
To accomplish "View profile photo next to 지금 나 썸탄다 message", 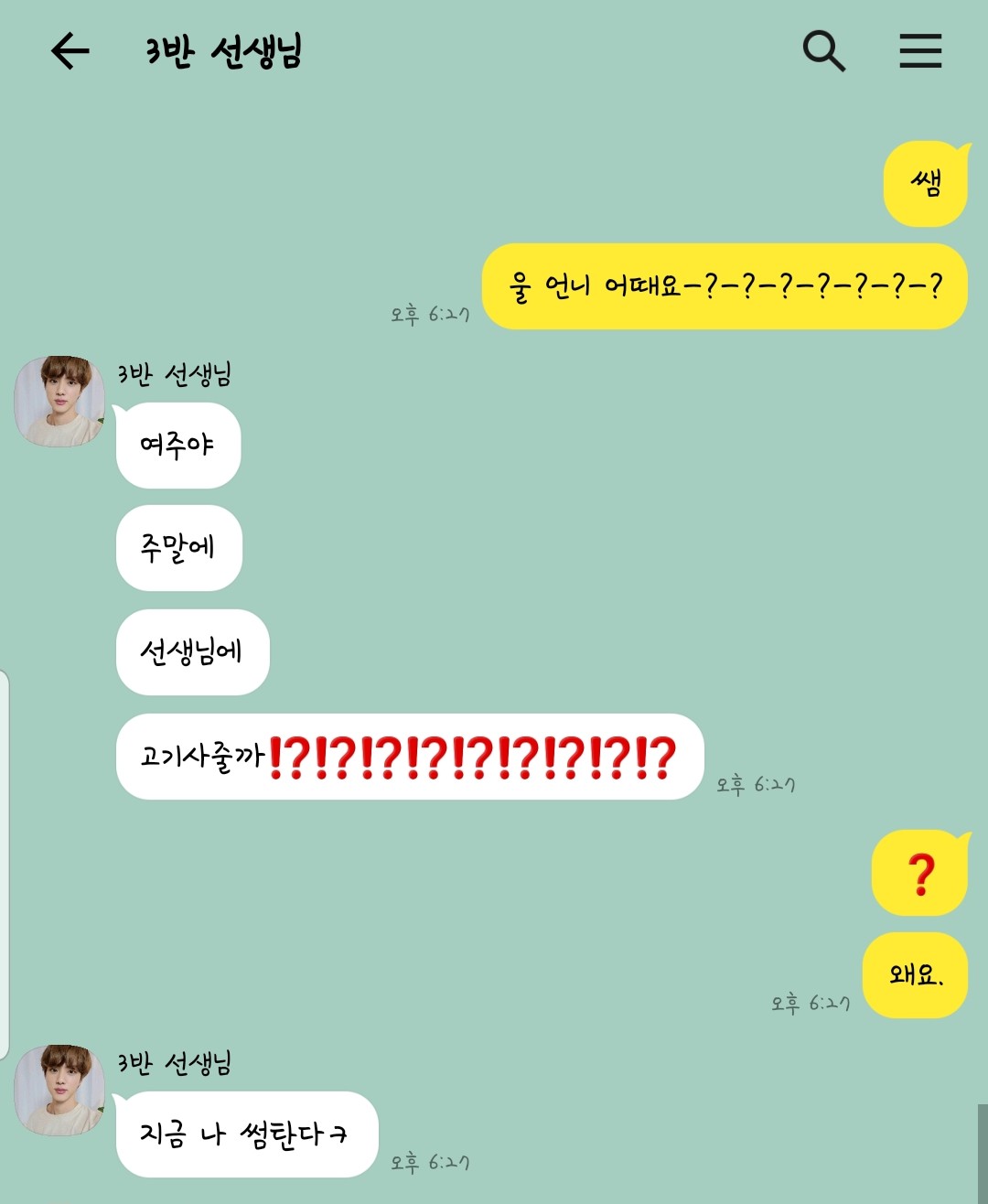I will coord(59,1091).
